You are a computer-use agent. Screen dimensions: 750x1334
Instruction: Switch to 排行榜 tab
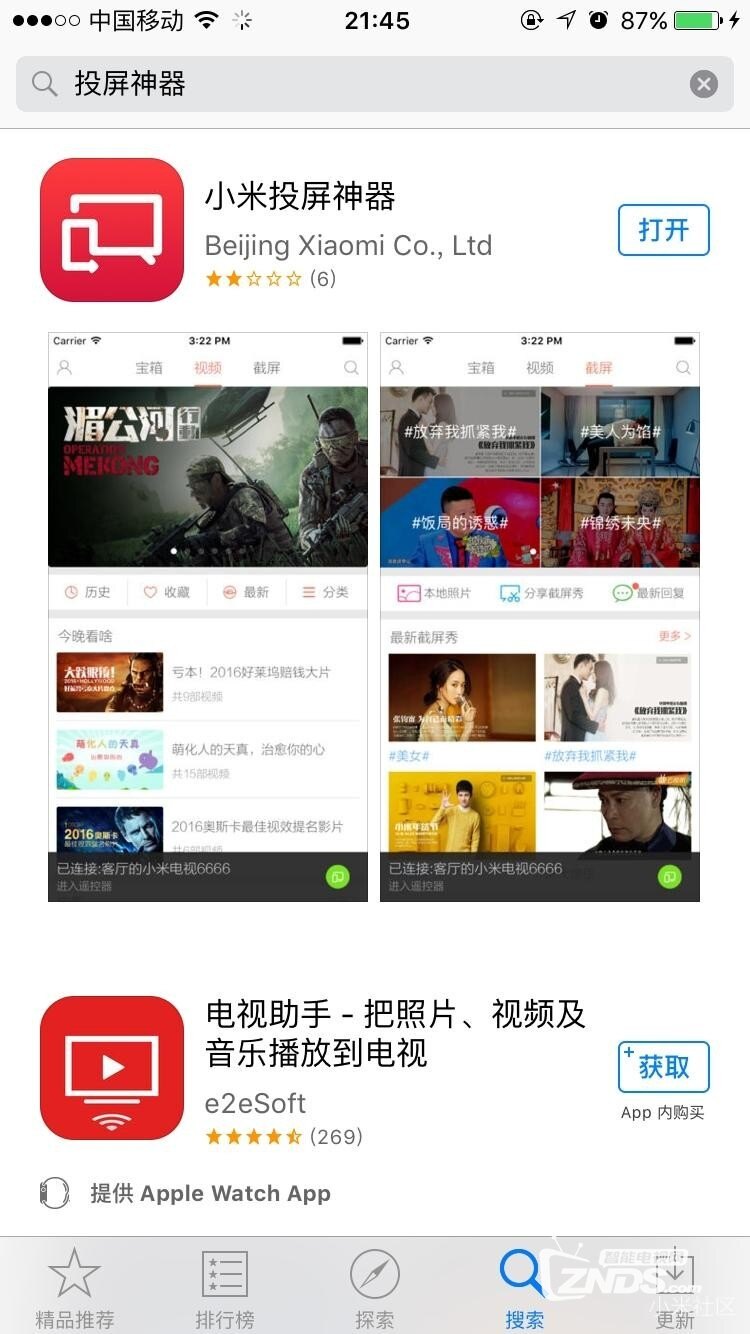(225, 1288)
